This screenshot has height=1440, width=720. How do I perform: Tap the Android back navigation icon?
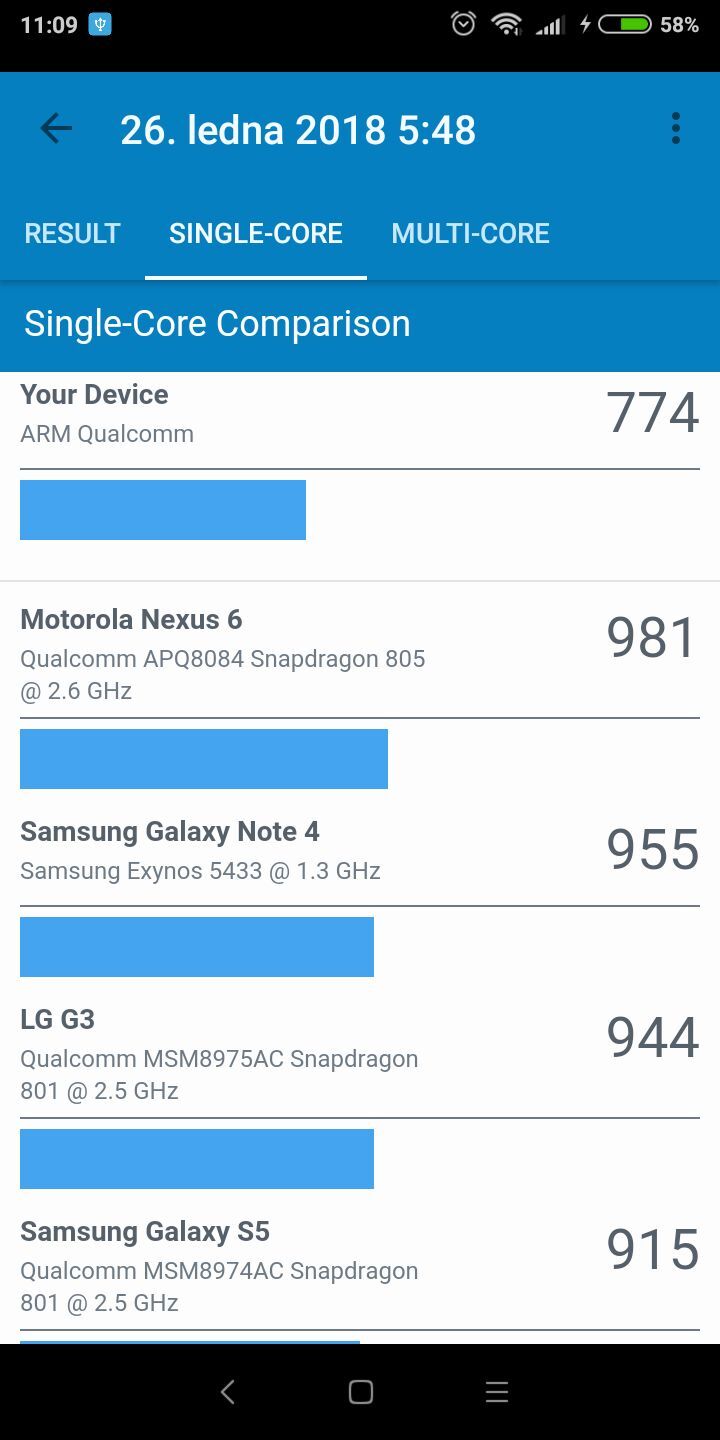(227, 1391)
